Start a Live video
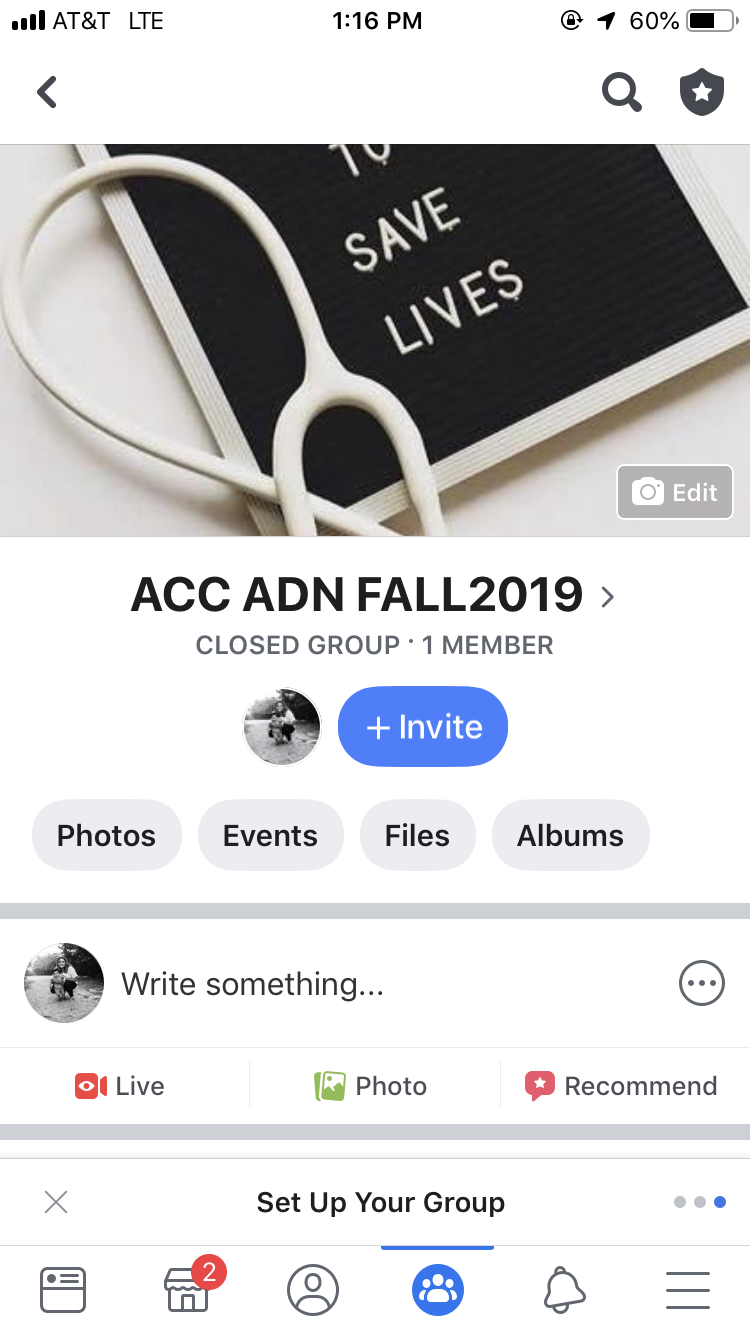Image resolution: width=750 pixels, height=1334 pixels. click(x=120, y=1086)
